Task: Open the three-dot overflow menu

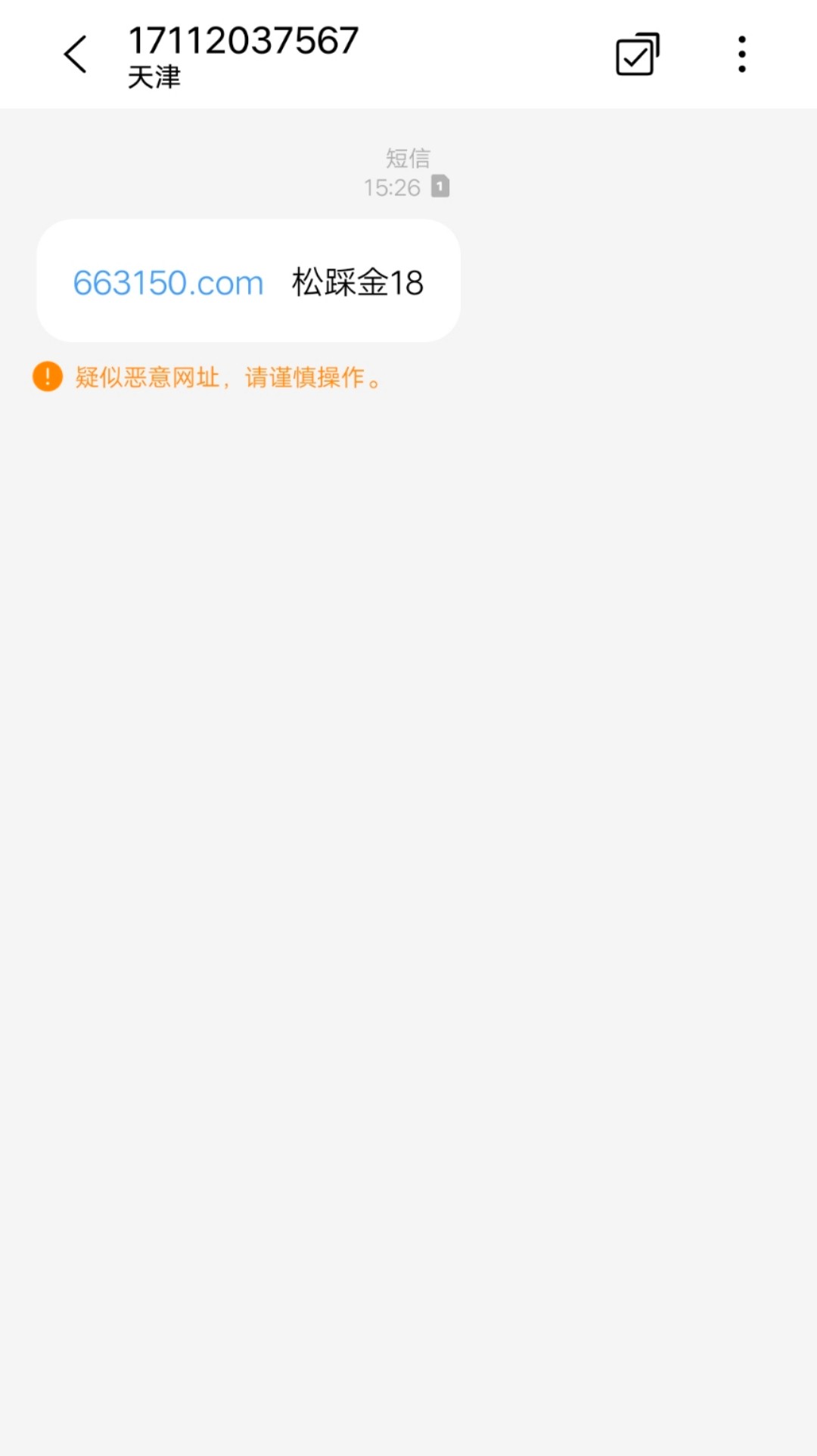Action: pyautogui.click(x=742, y=54)
